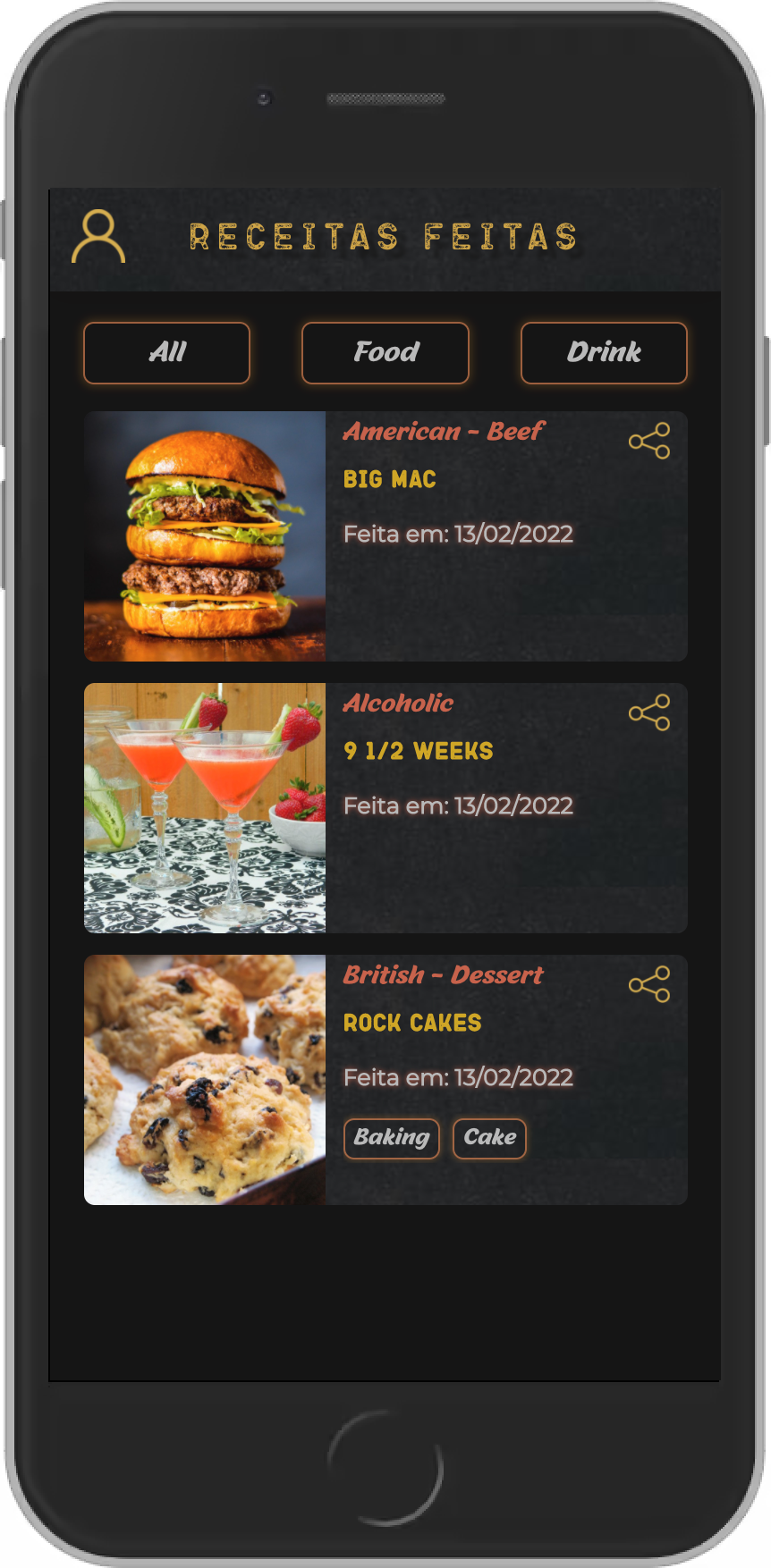
Task: Open the Big Mac burger photo
Action: tap(205, 536)
